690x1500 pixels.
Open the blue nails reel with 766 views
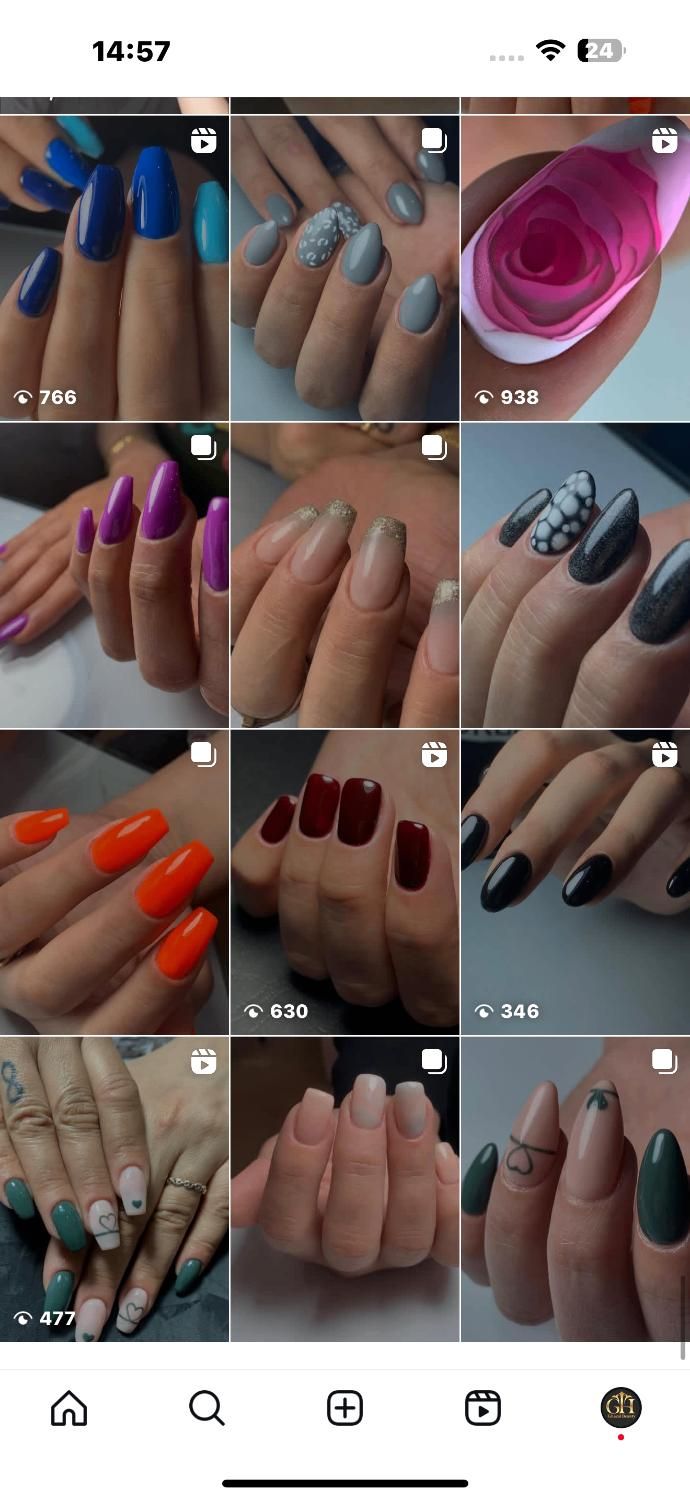[x=114, y=267]
